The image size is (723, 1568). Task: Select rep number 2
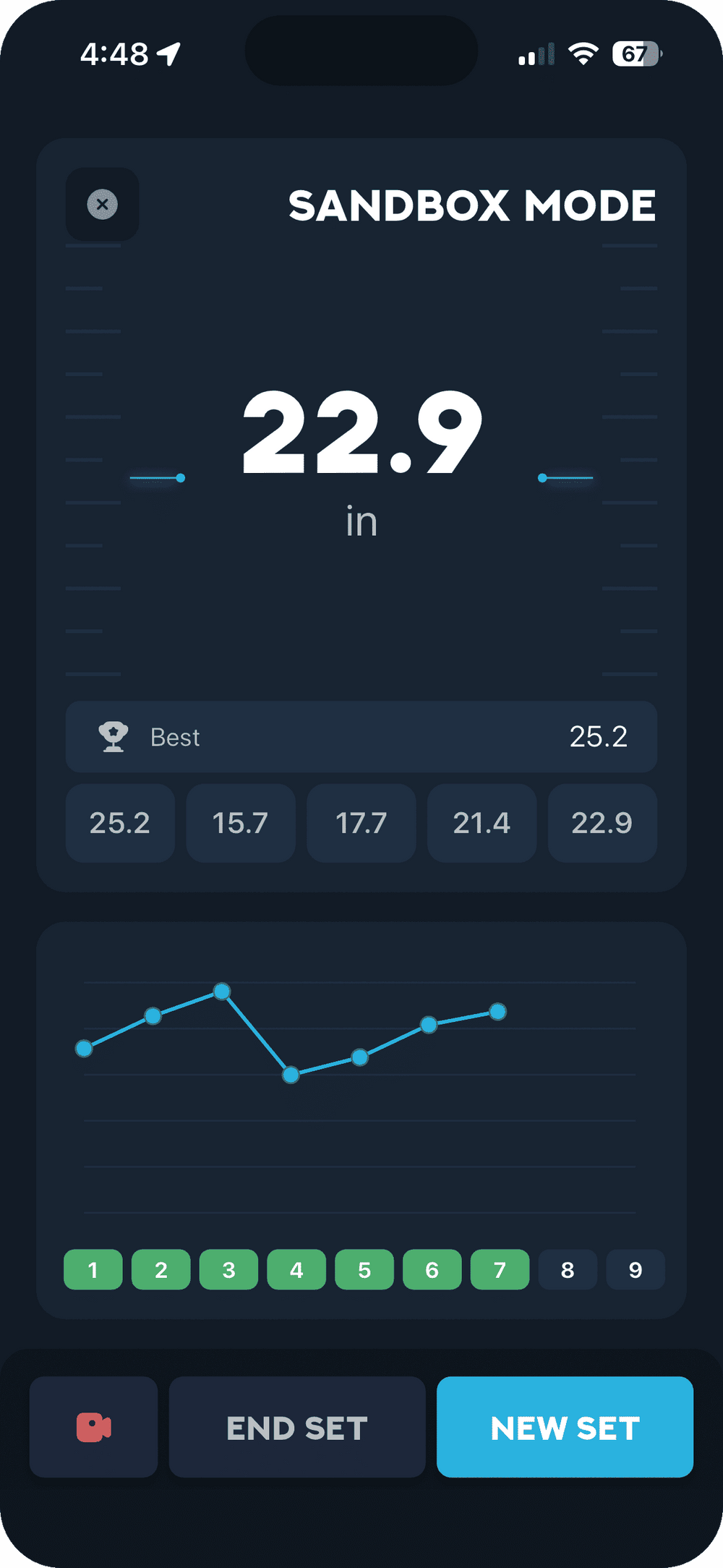(x=161, y=1269)
